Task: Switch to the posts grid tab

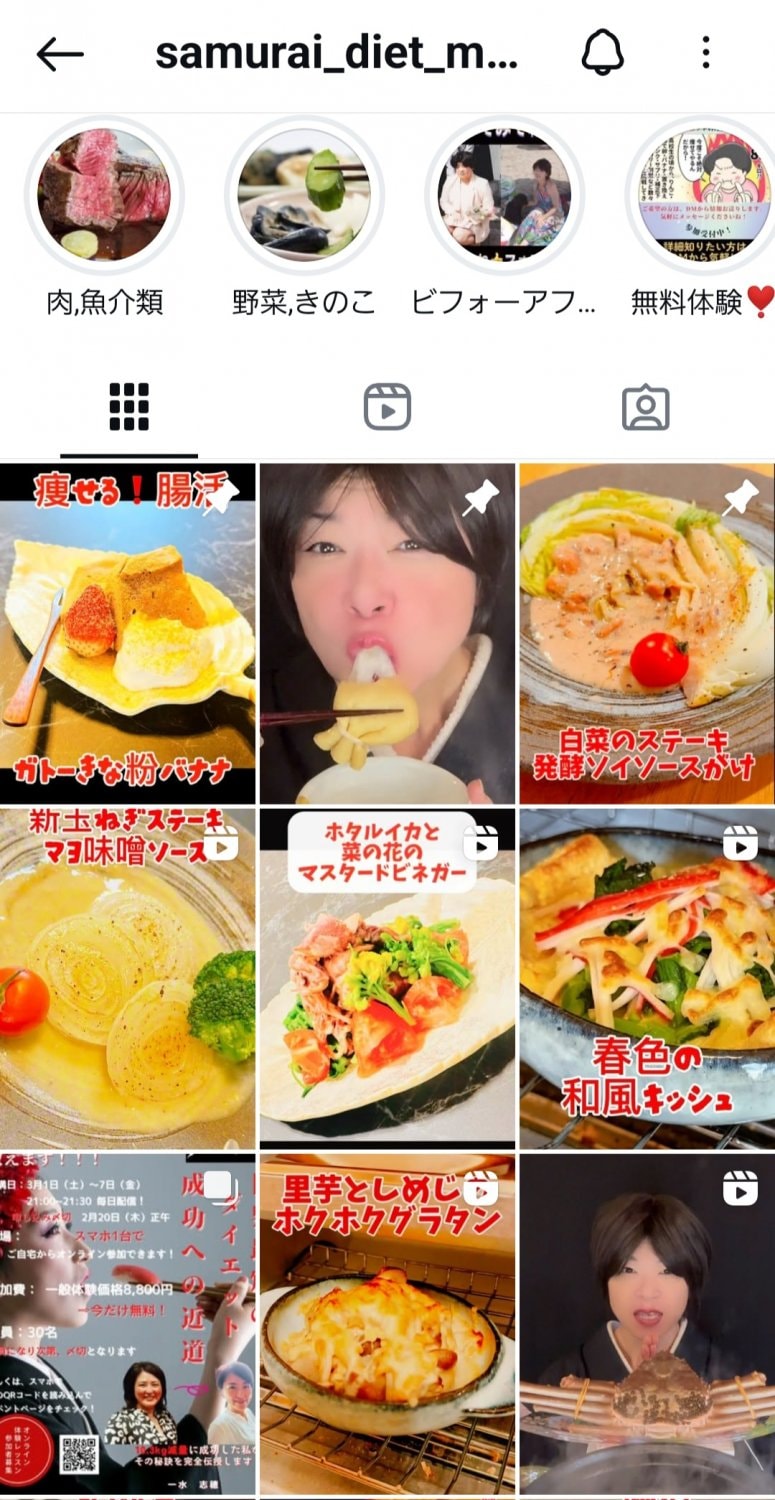Action: [x=129, y=407]
